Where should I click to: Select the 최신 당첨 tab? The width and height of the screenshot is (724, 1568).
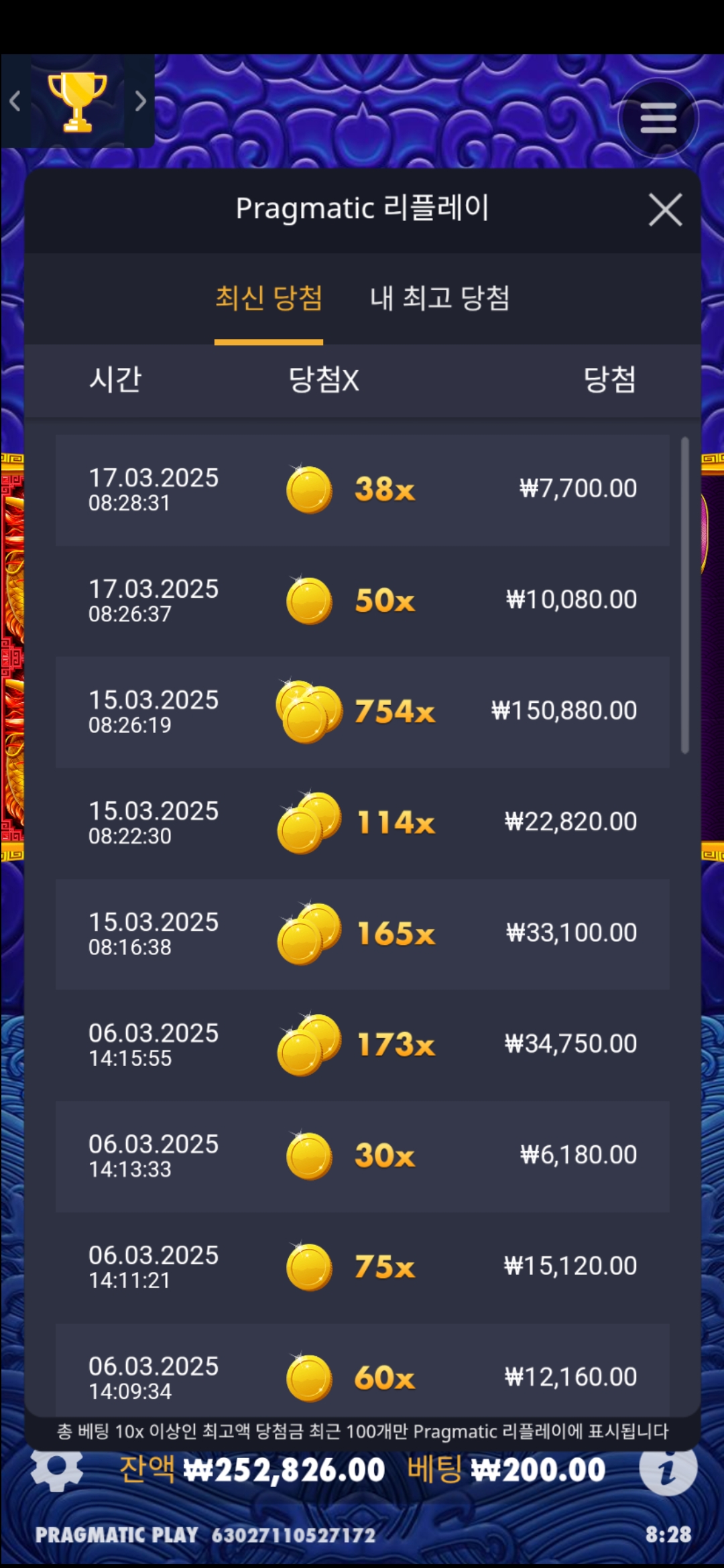coord(269,298)
